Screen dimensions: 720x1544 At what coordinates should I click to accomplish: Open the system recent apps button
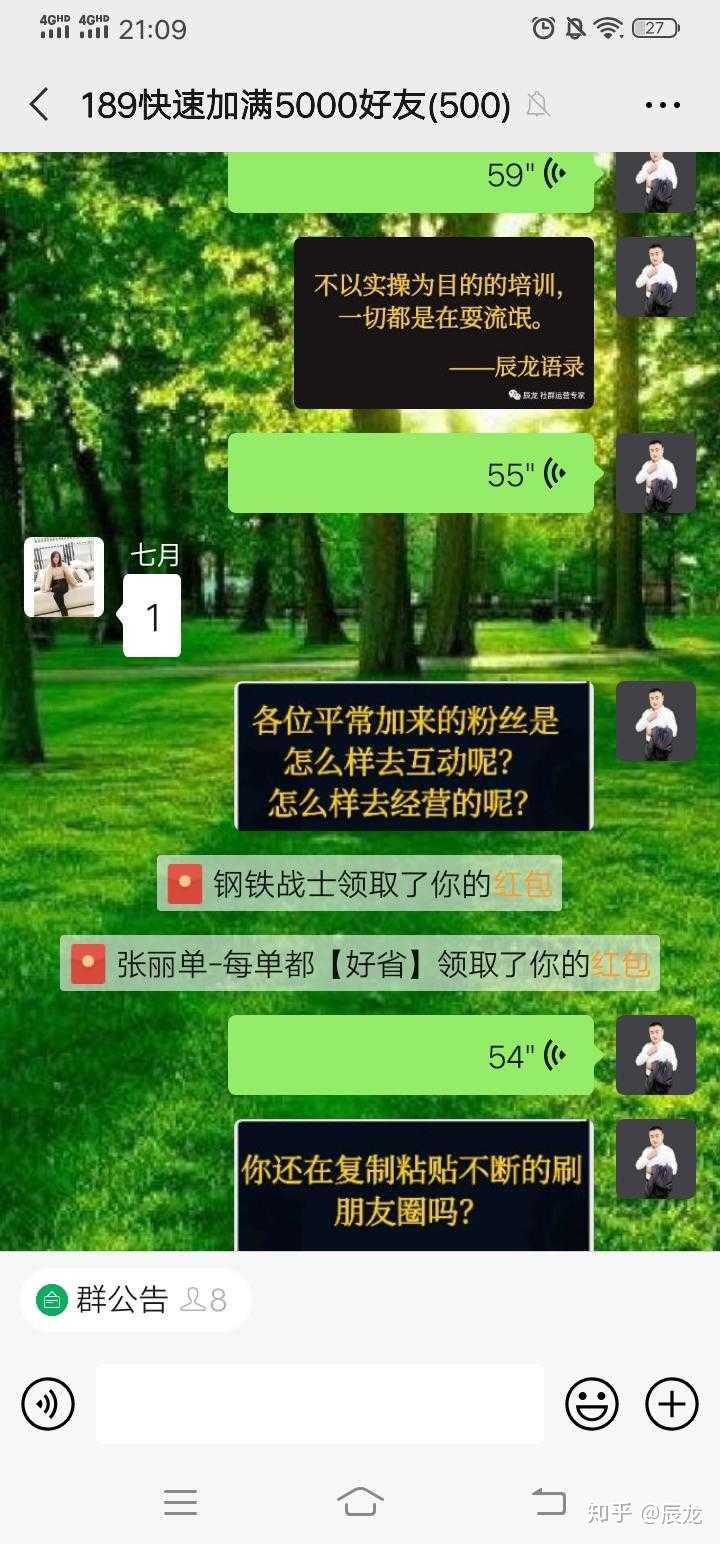pos(180,1501)
